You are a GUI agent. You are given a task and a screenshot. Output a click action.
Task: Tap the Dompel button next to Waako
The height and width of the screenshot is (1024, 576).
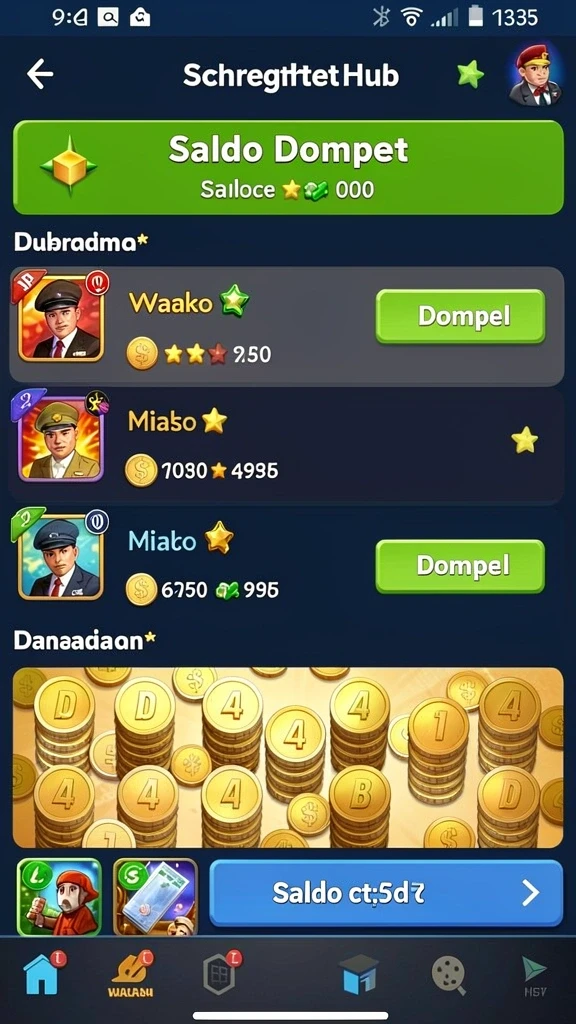click(460, 316)
